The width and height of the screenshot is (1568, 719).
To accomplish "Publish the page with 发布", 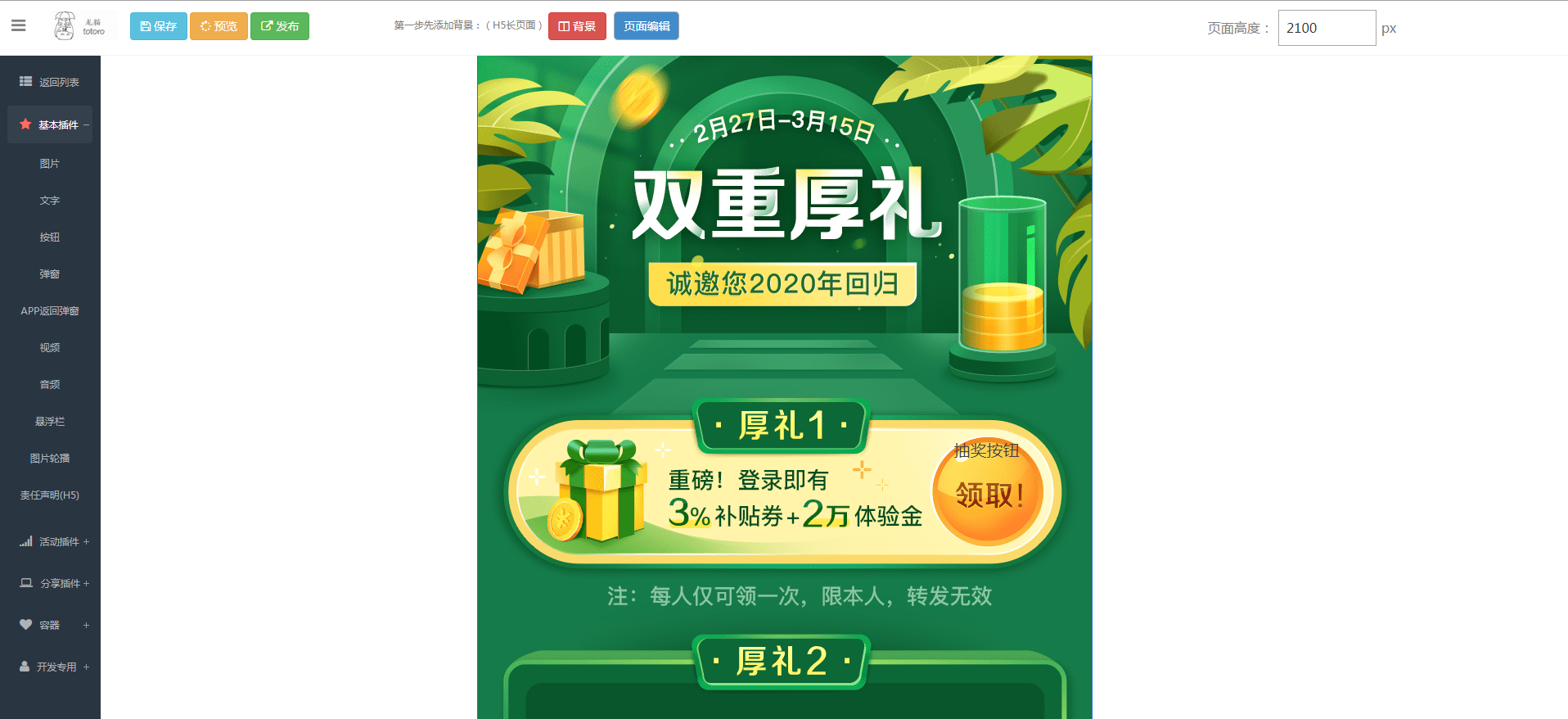I will click(280, 26).
